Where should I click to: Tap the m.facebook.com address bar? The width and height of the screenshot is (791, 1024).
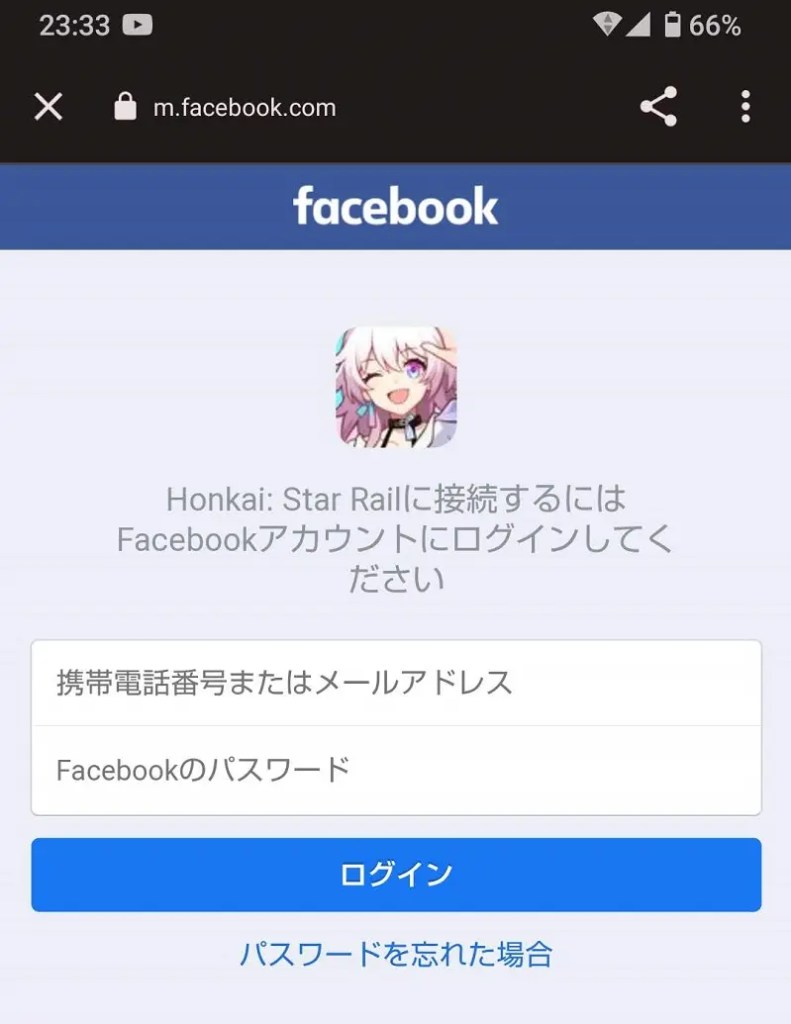[244, 108]
